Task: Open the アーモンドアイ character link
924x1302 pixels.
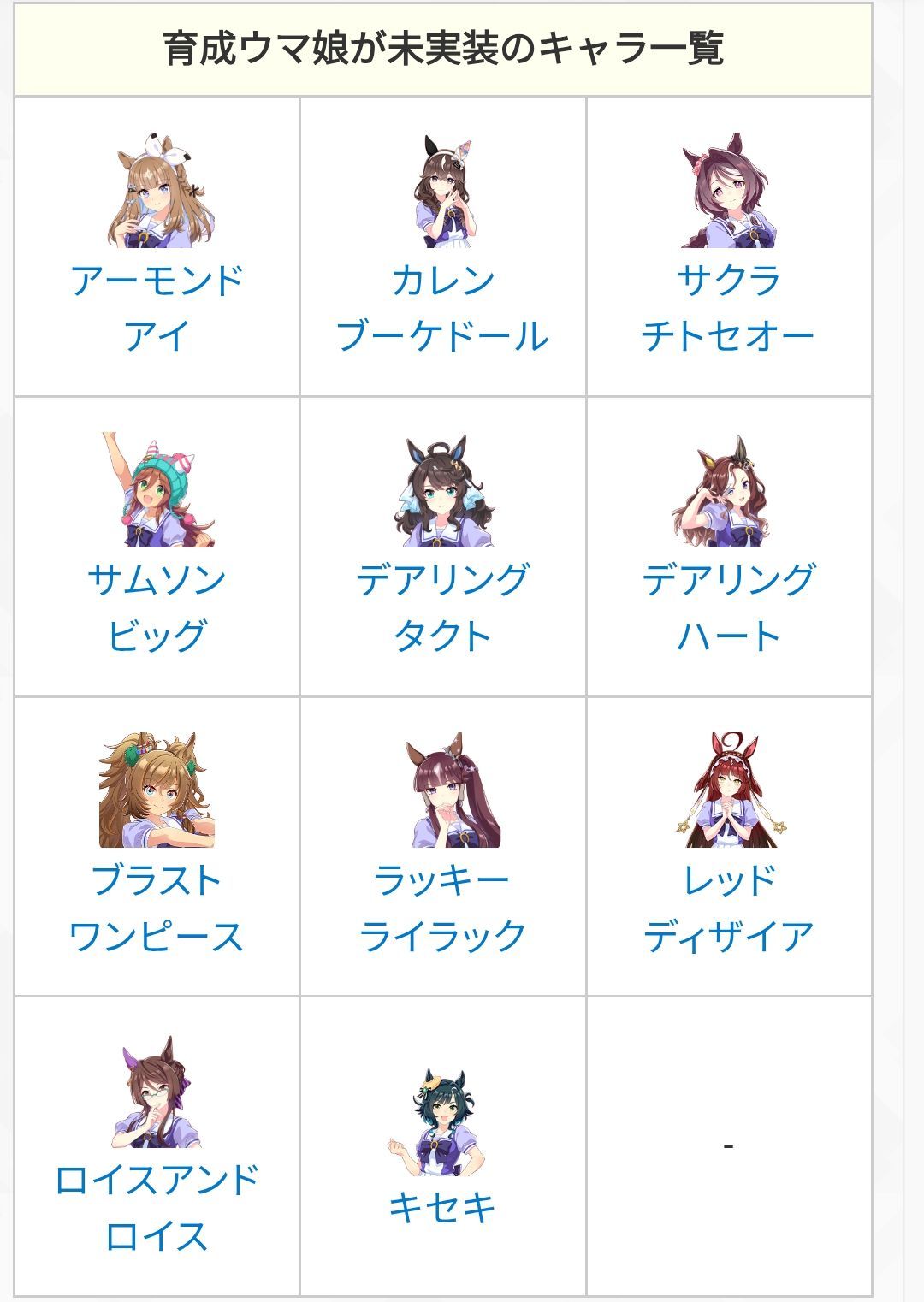Action: (x=157, y=306)
